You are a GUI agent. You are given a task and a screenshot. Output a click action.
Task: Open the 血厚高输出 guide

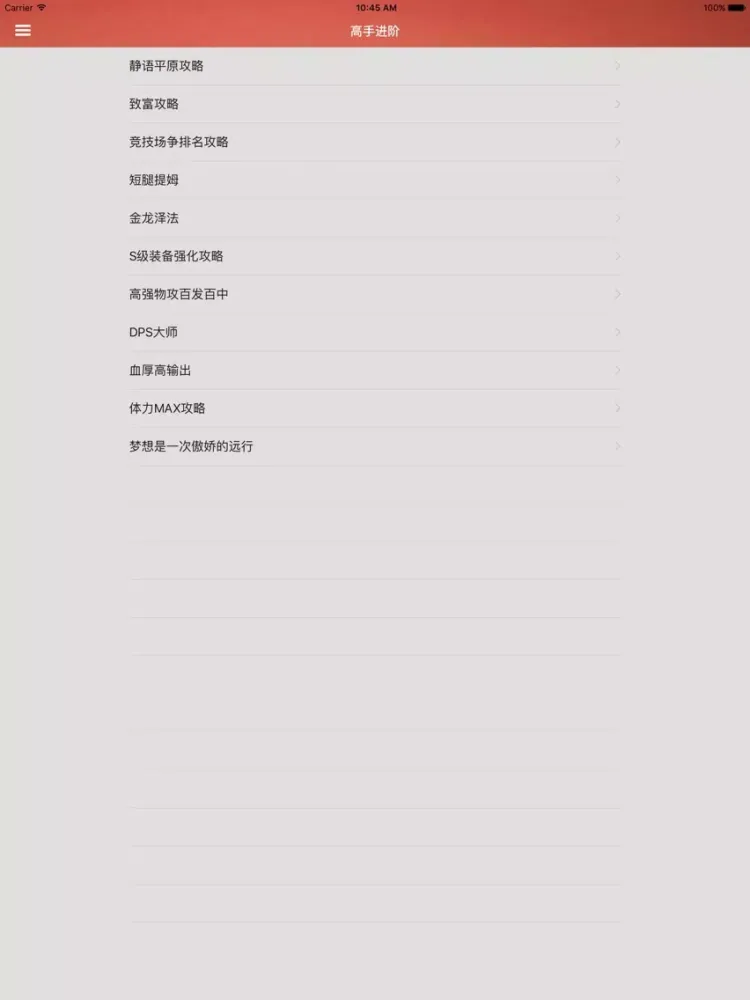coord(374,370)
